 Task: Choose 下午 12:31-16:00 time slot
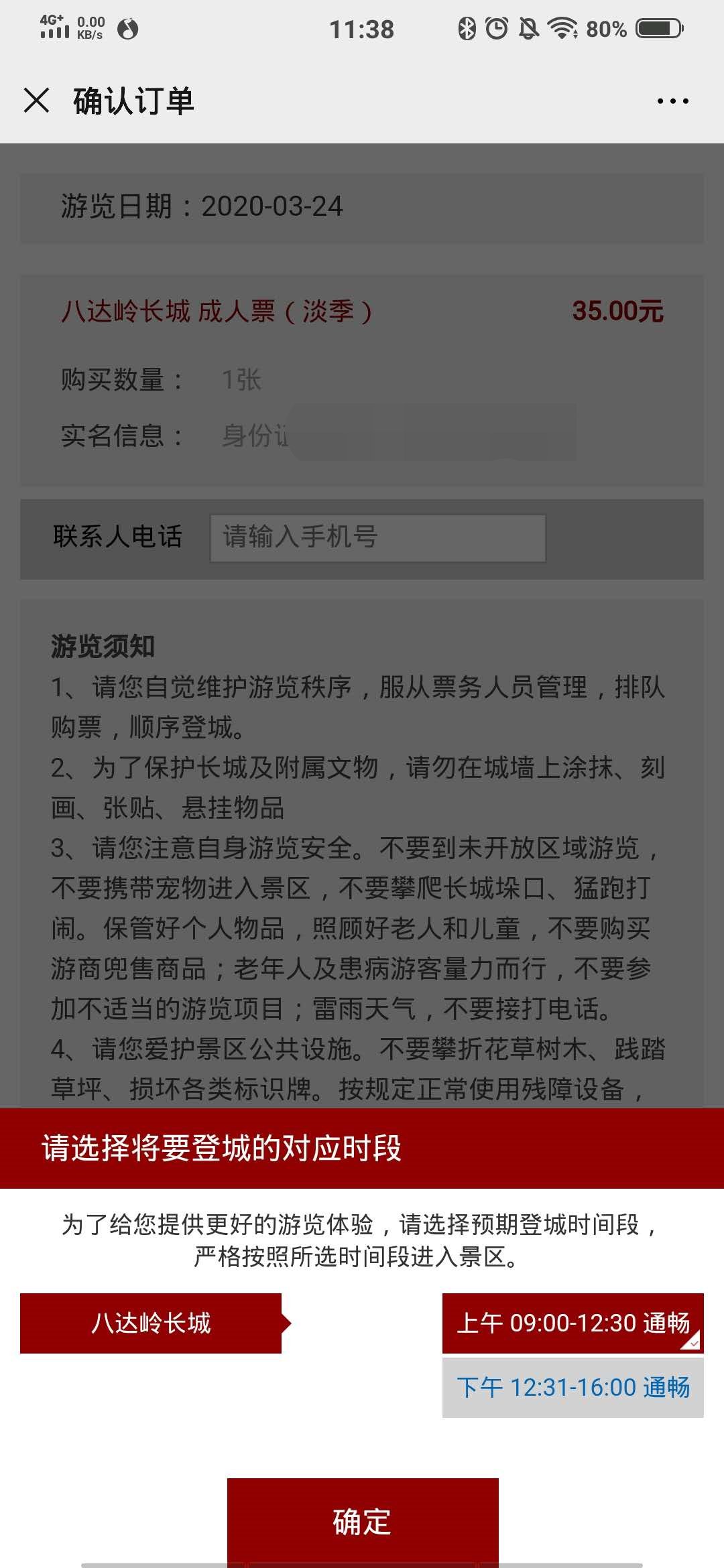572,1388
